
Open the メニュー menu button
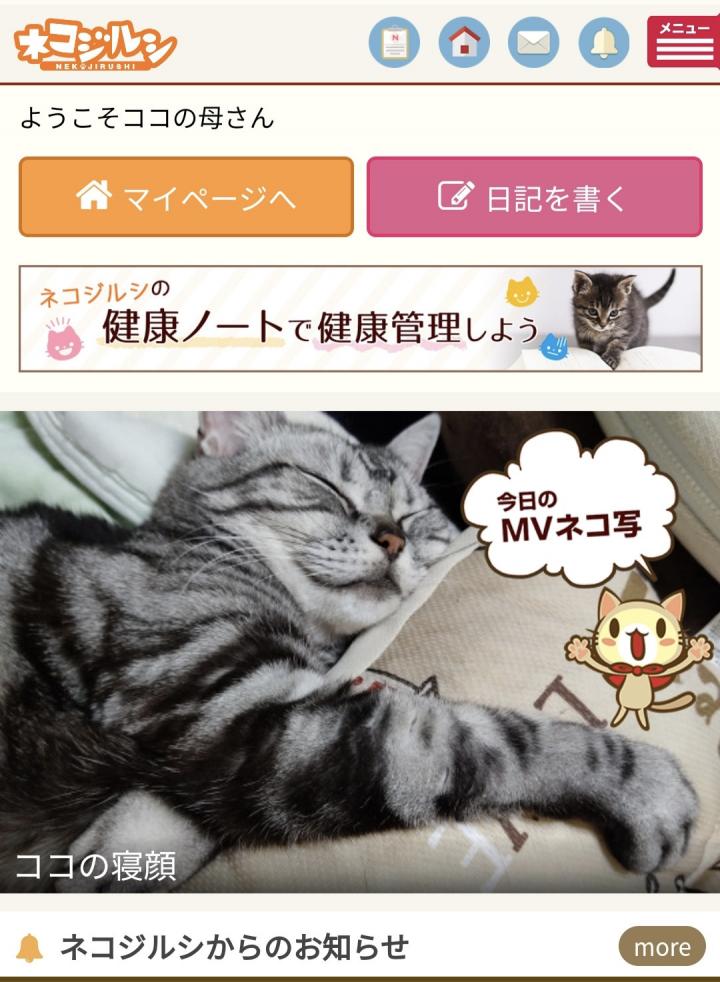[683, 42]
